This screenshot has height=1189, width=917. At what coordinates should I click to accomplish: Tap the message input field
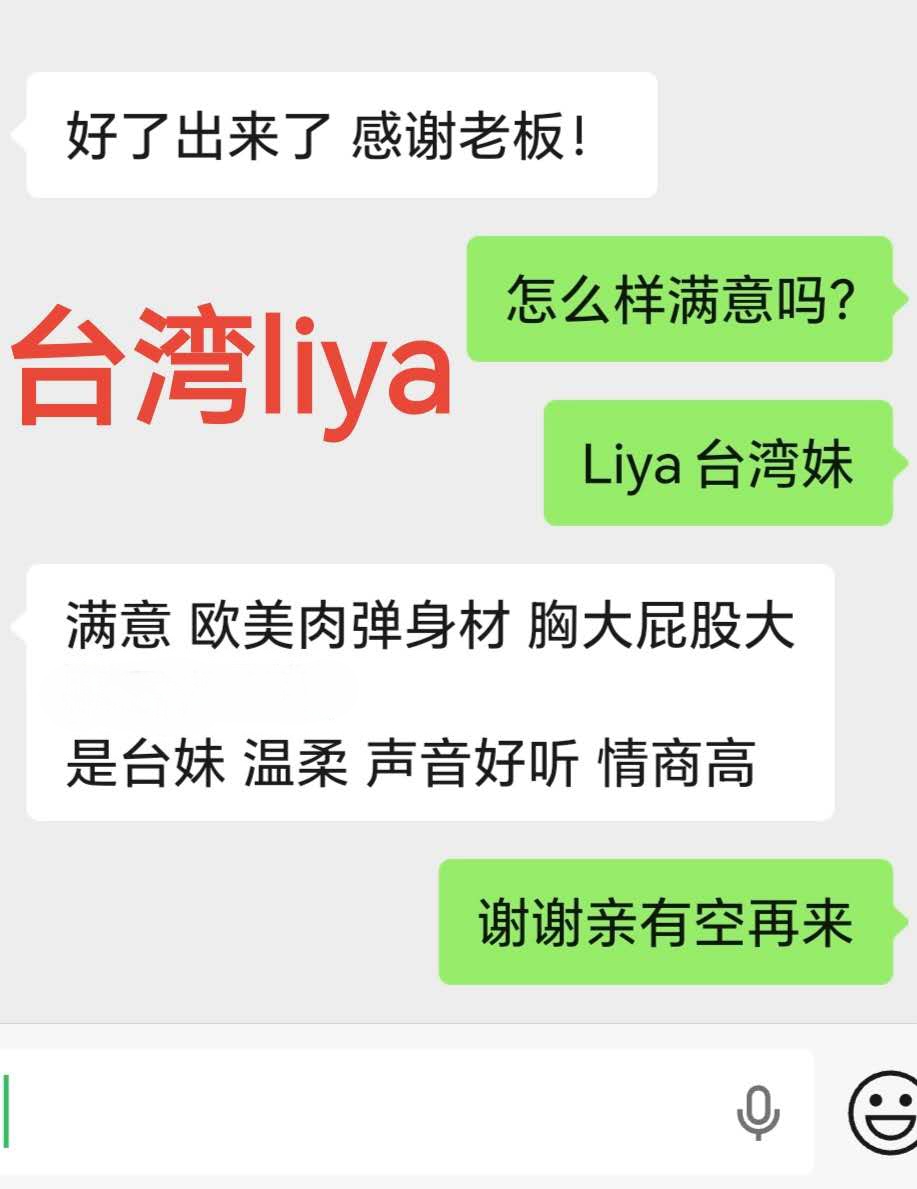pyautogui.click(x=360, y=1111)
